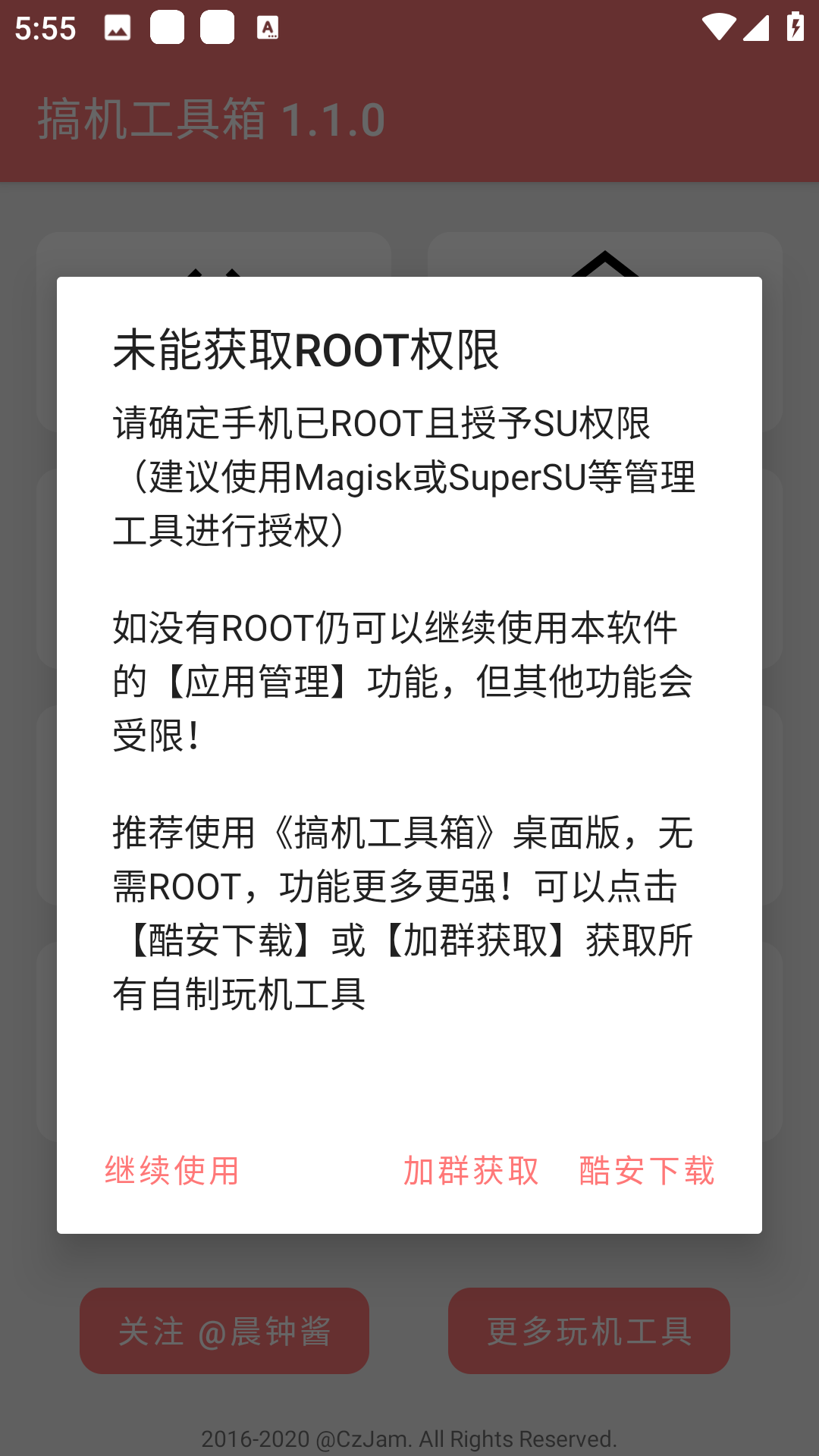Image resolution: width=819 pixels, height=1456 pixels.
Task: Open the 'A' notification icon in status bar
Action: (269, 27)
